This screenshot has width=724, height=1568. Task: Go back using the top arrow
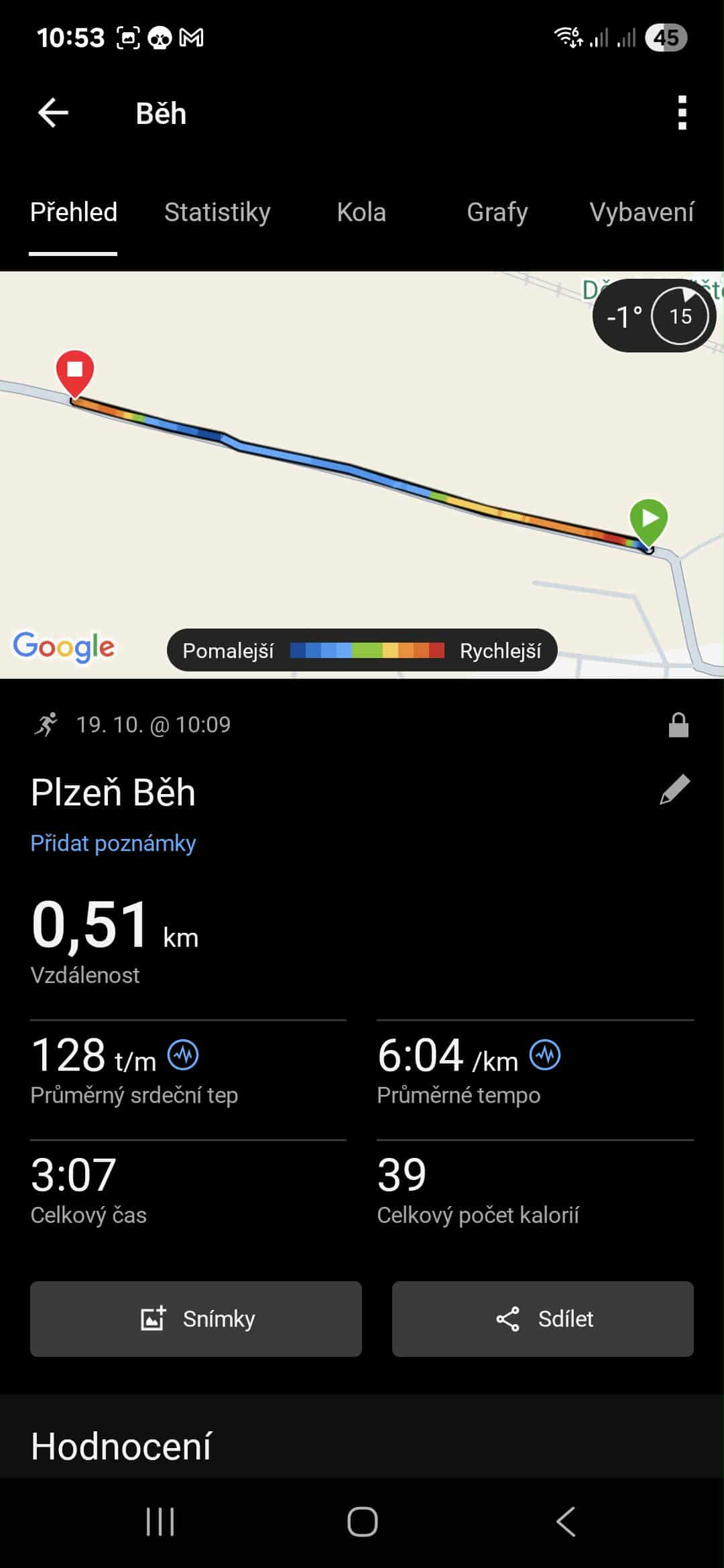(54, 113)
